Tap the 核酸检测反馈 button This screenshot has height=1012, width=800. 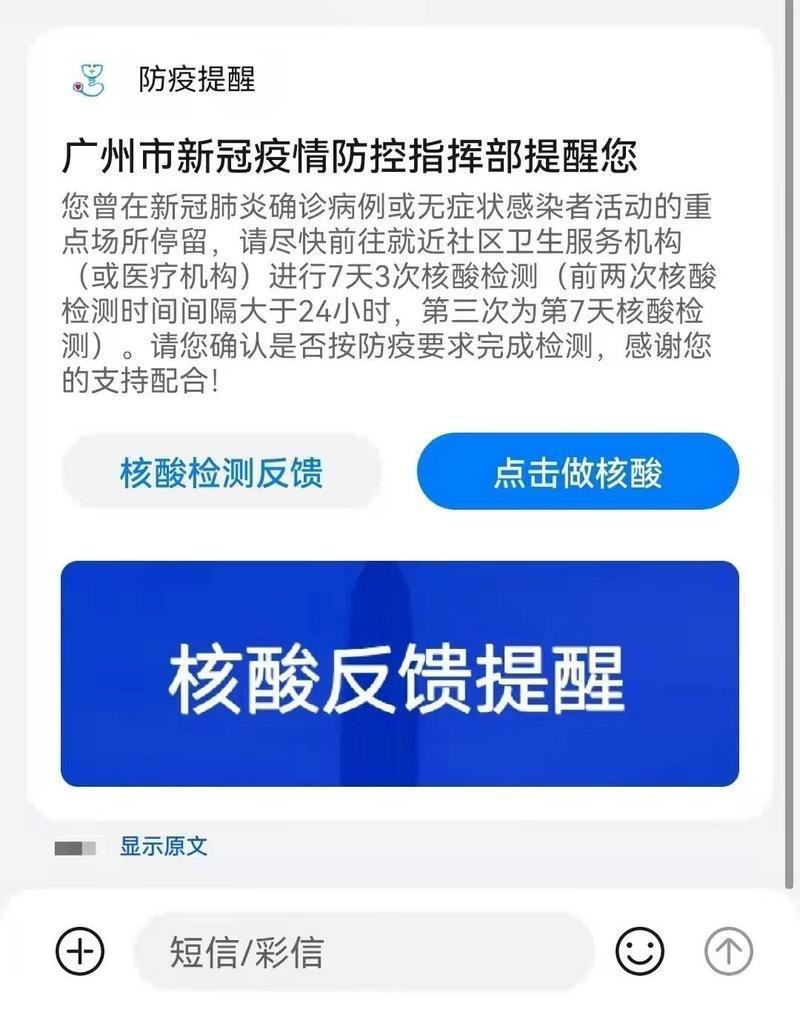[x=221, y=472]
